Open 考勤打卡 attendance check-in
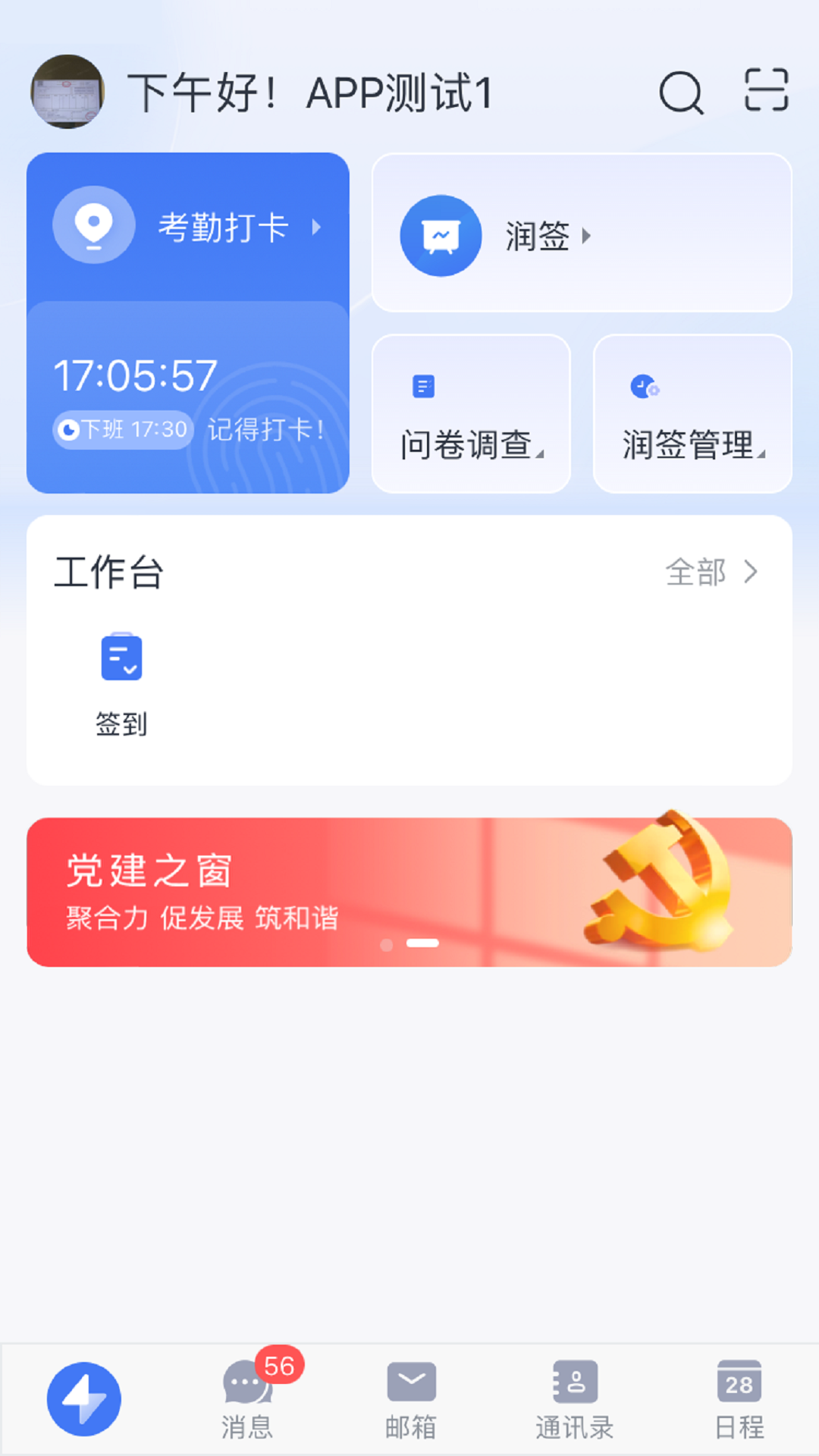Image resolution: width=819 pixels, height=1456 pixels. click(x=188, y=227)
